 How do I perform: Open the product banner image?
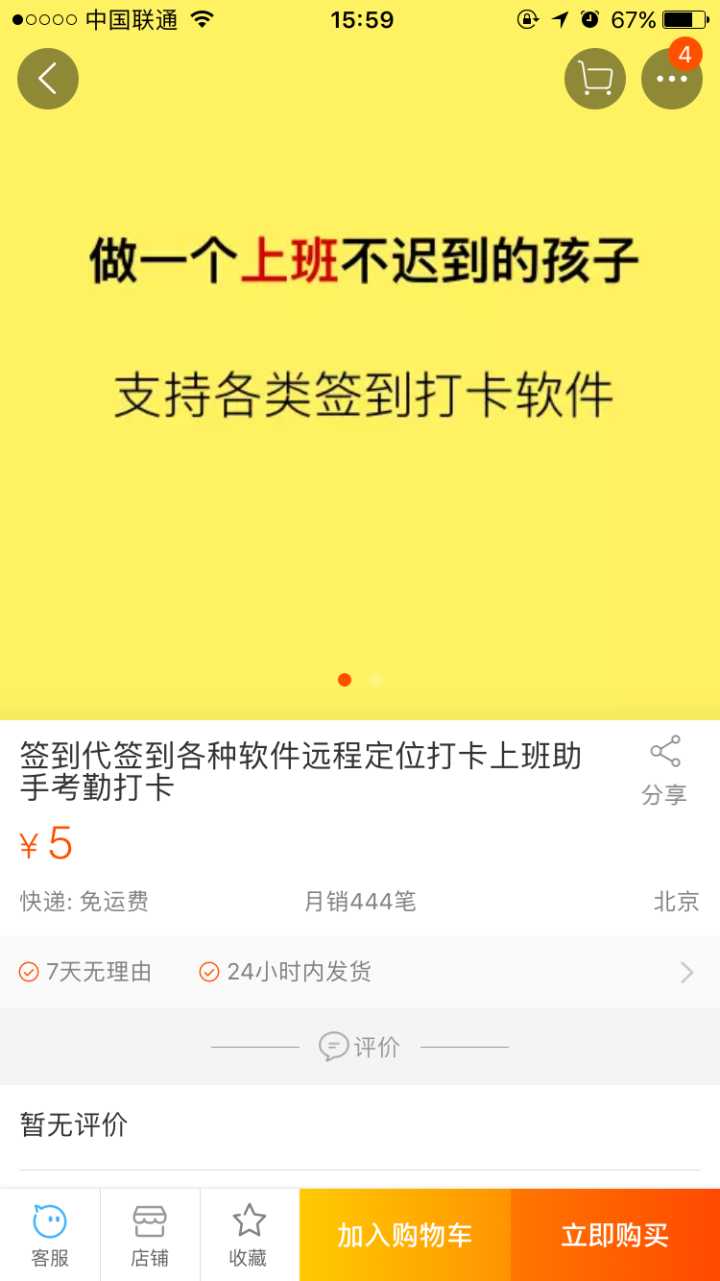tap(360, 400)
